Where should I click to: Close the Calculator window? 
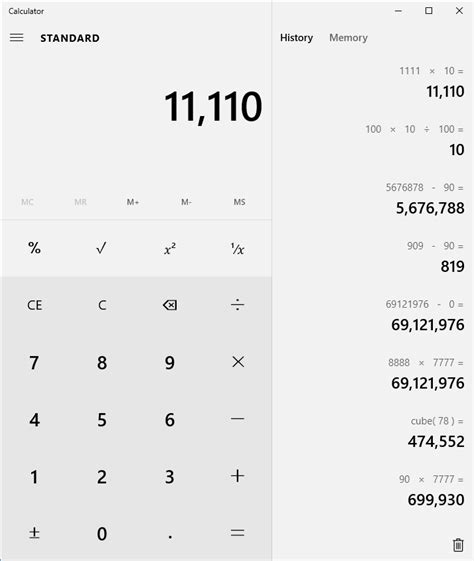pos(459,11)
